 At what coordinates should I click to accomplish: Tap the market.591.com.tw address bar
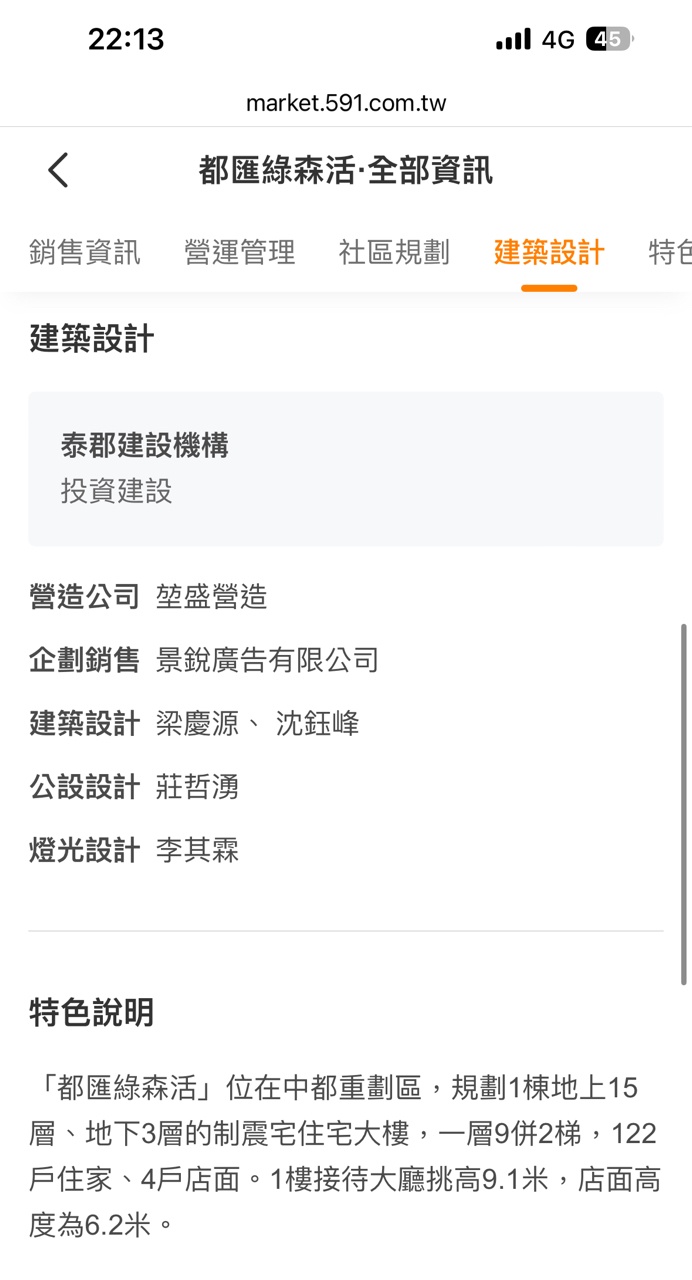346,103
